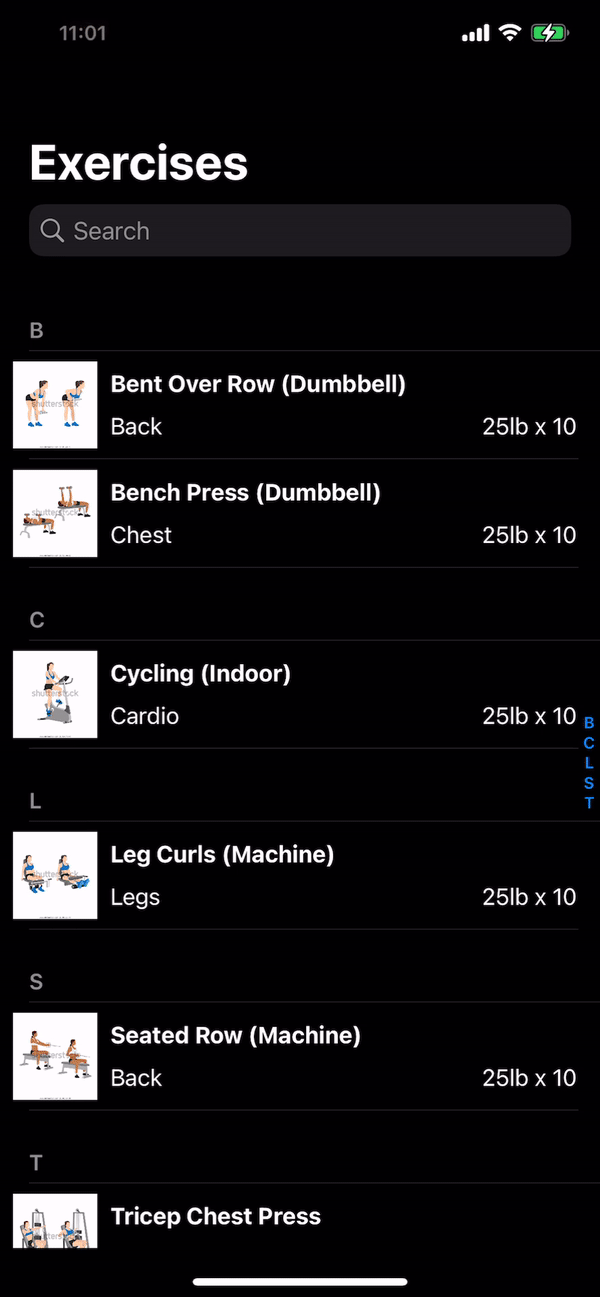Jump to section B in index

tap(589, 723)
